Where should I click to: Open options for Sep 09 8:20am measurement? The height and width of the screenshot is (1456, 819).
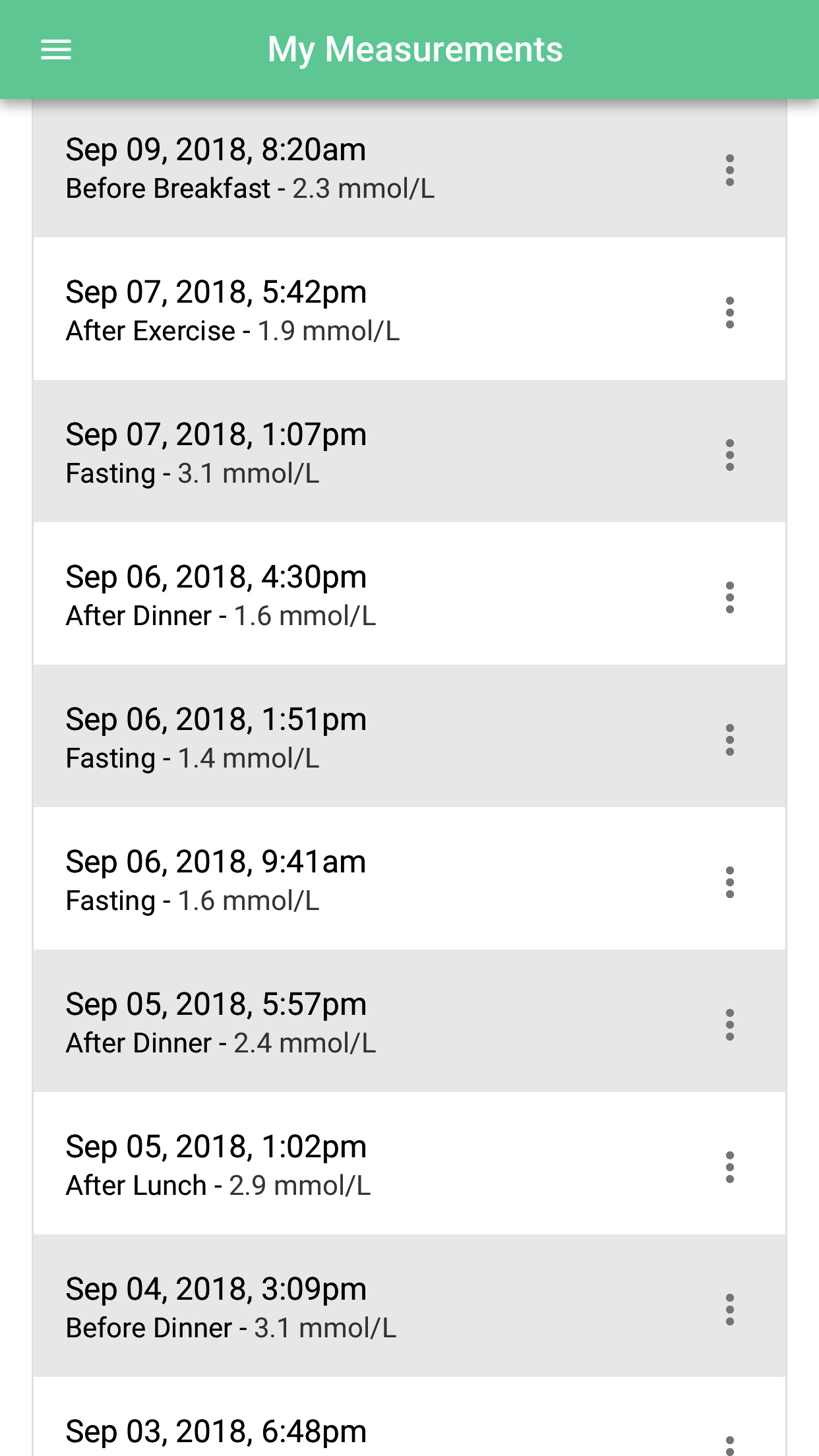tap(729, 170)
